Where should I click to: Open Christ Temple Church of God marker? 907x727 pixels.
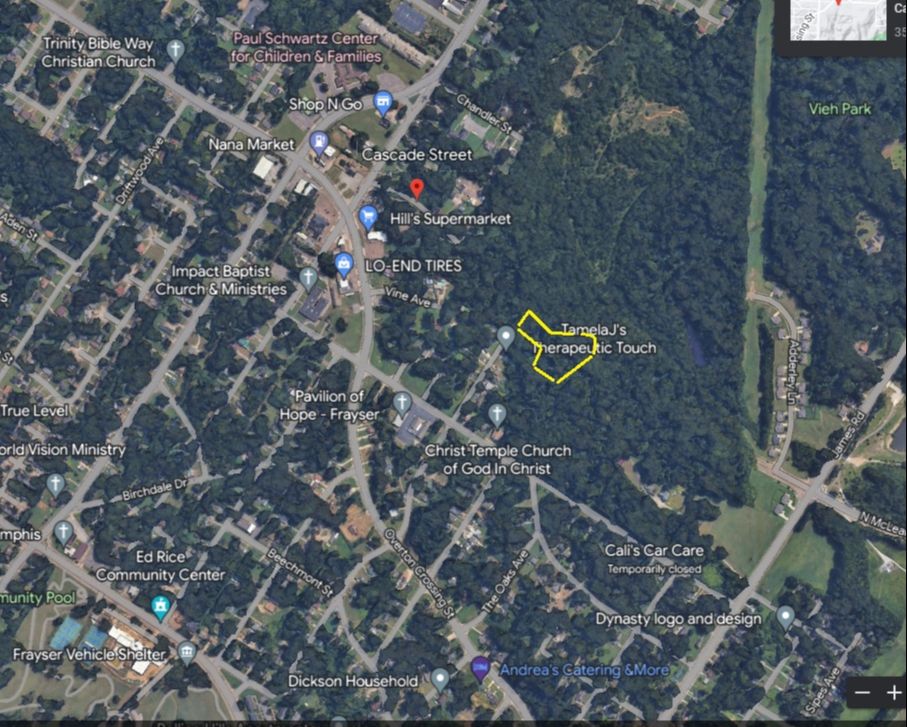click(x=497, y=415)
